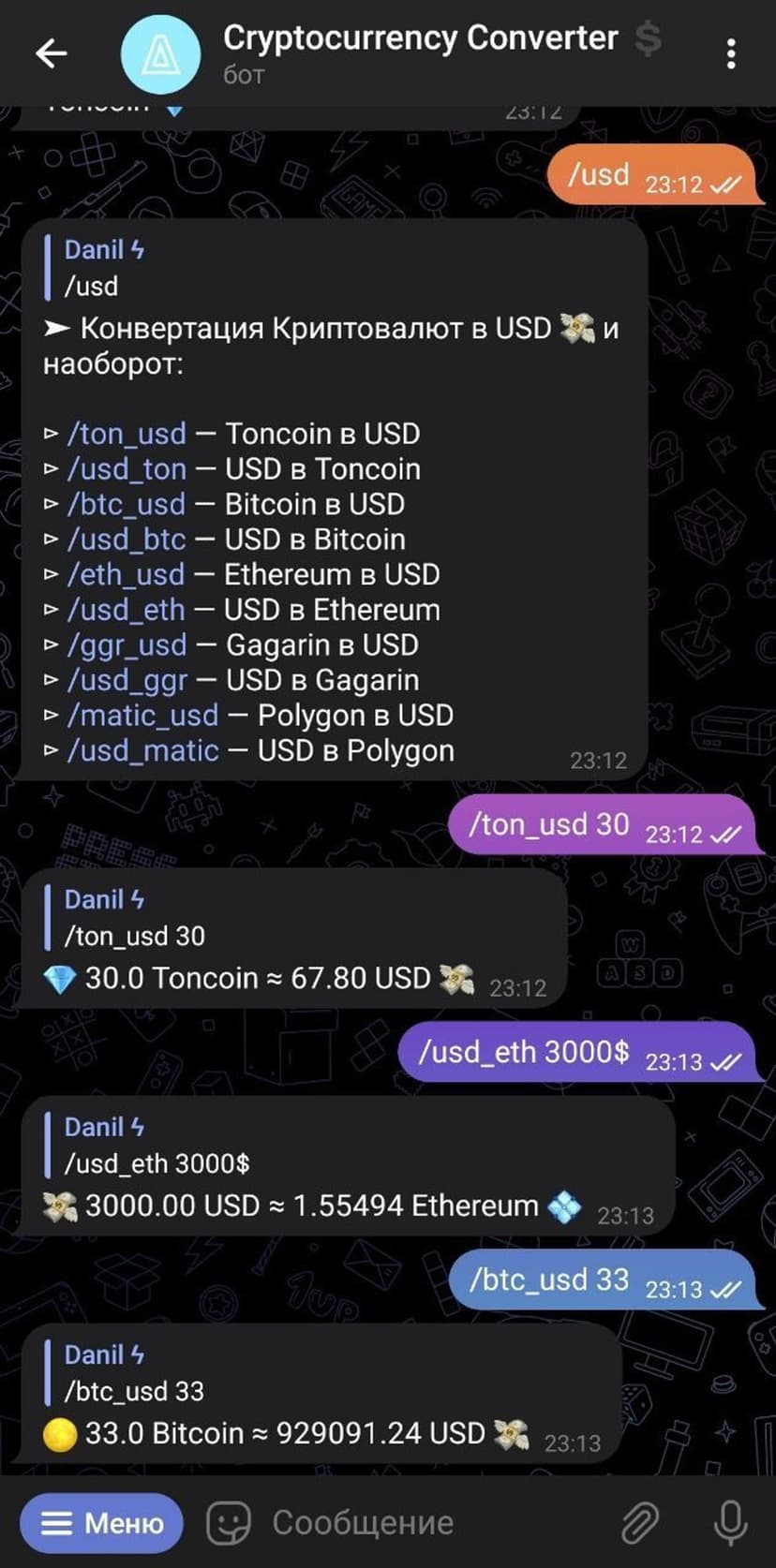Tap the /usd_matic command link
Viewport: 776px width, 1568px height.
(142, 751)
